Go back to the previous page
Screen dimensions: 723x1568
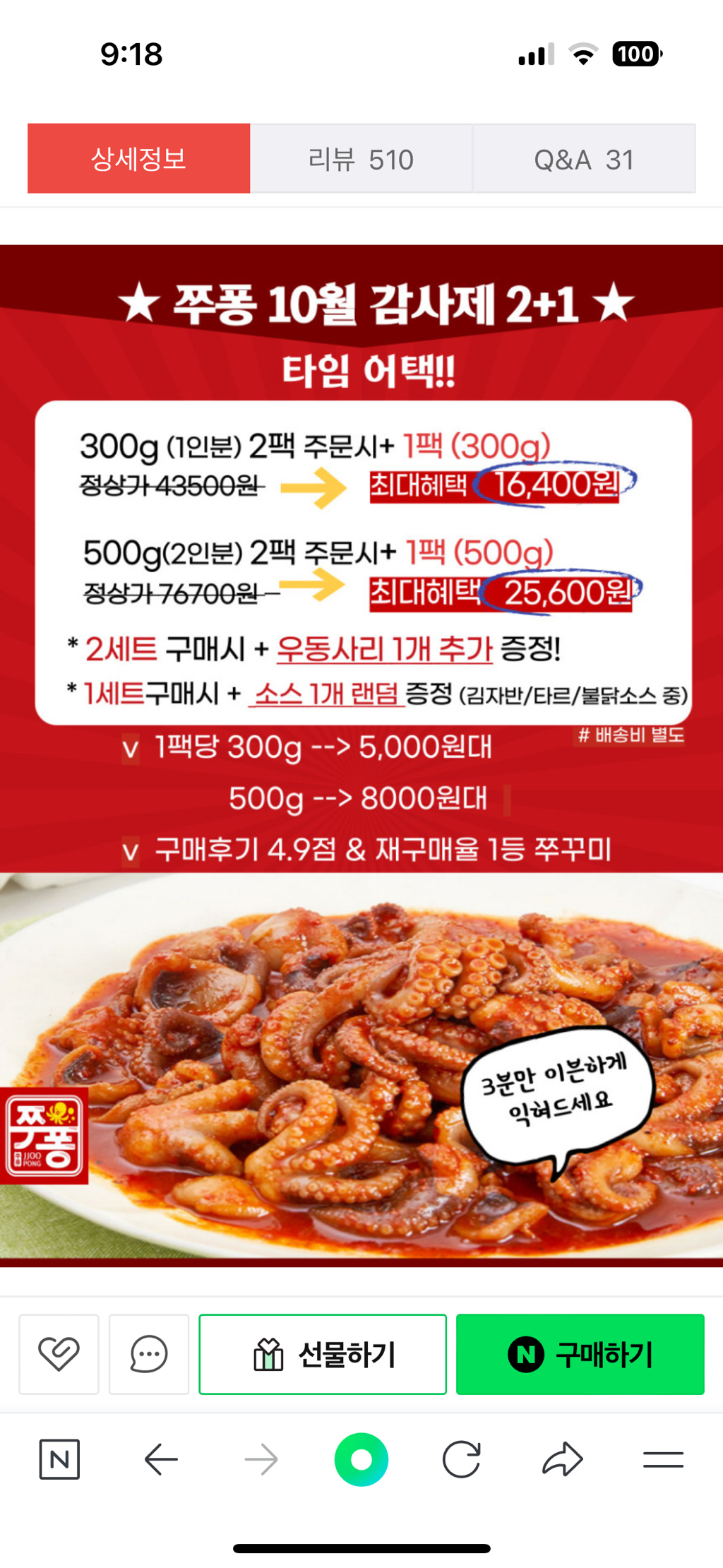(x=161, y=1459)
